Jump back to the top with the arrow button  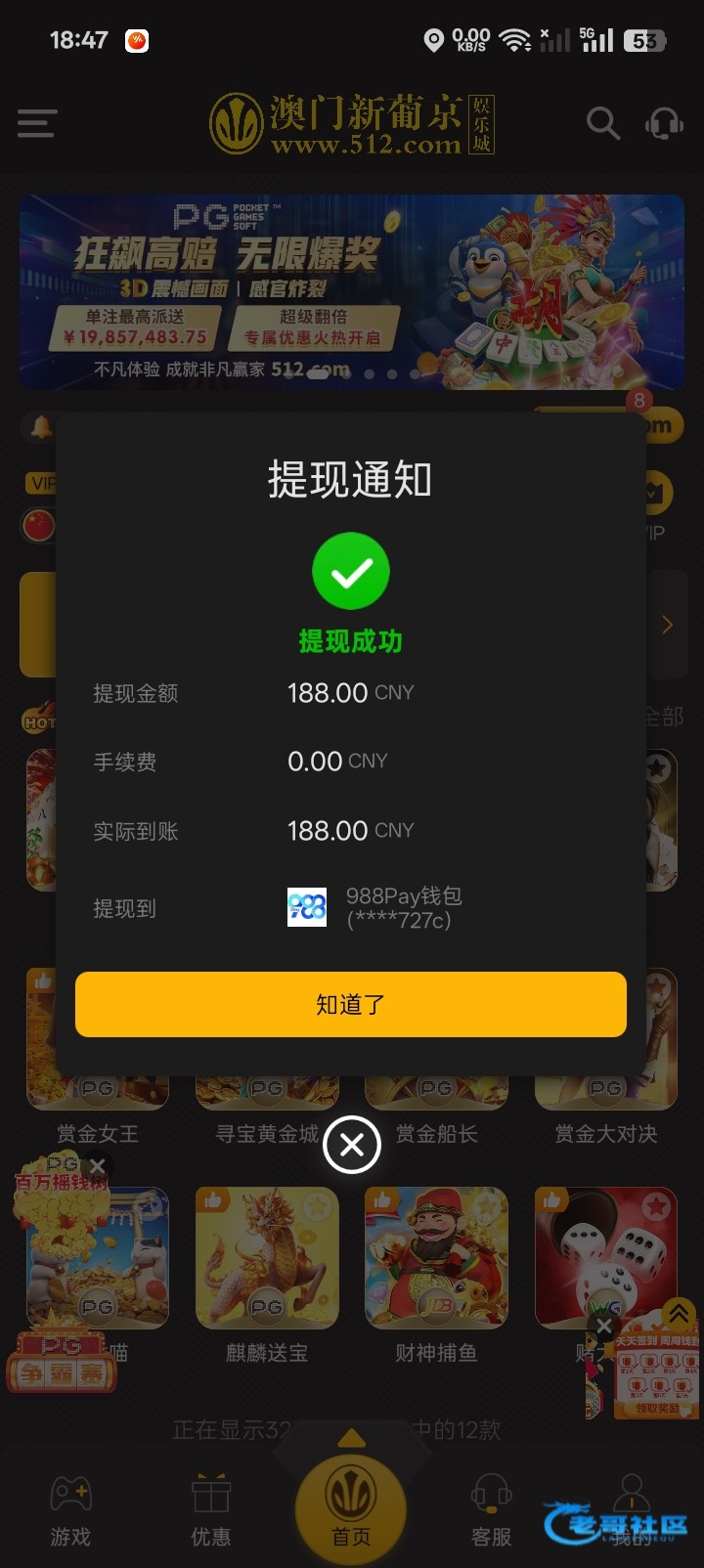pos(679,1313)
